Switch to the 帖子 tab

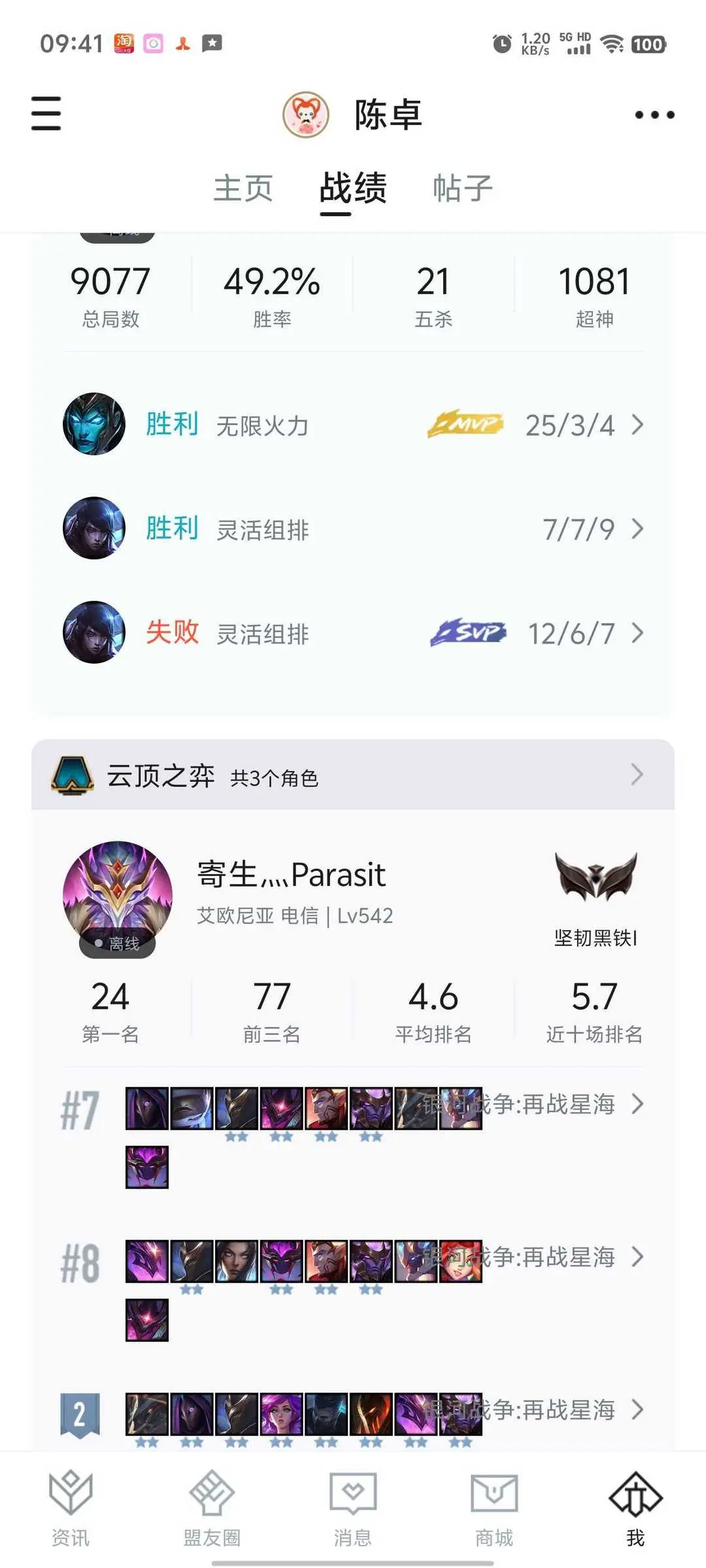463,188
